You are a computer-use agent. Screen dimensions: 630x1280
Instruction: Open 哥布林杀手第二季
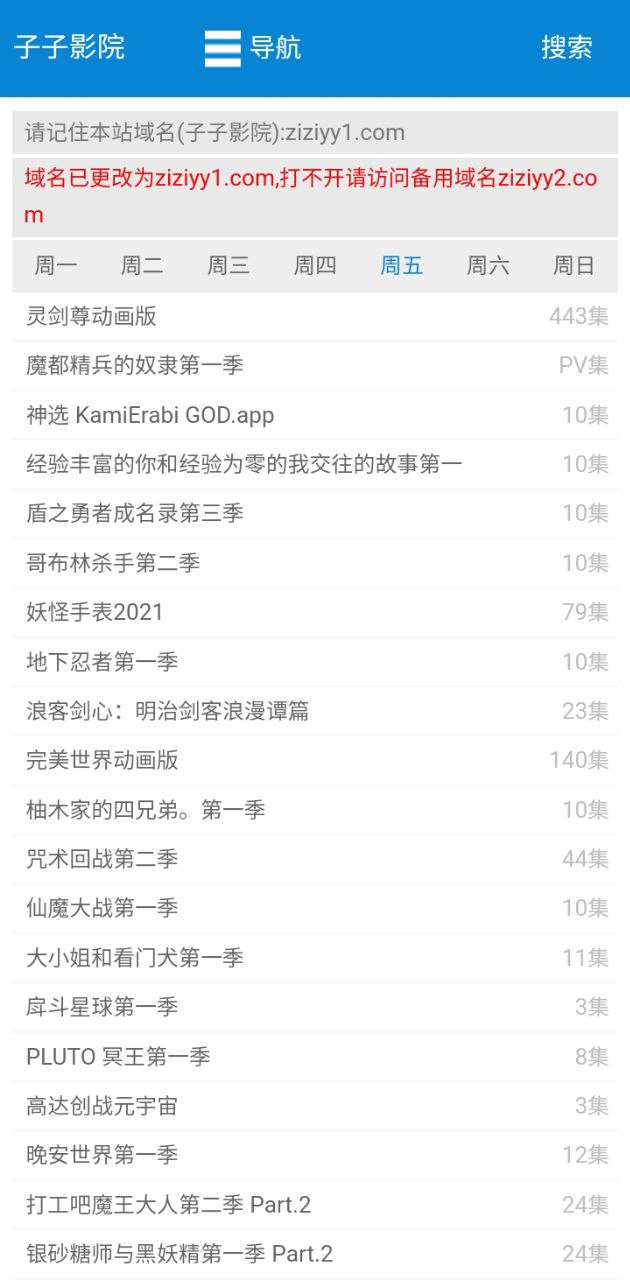[x=113, y=563]
